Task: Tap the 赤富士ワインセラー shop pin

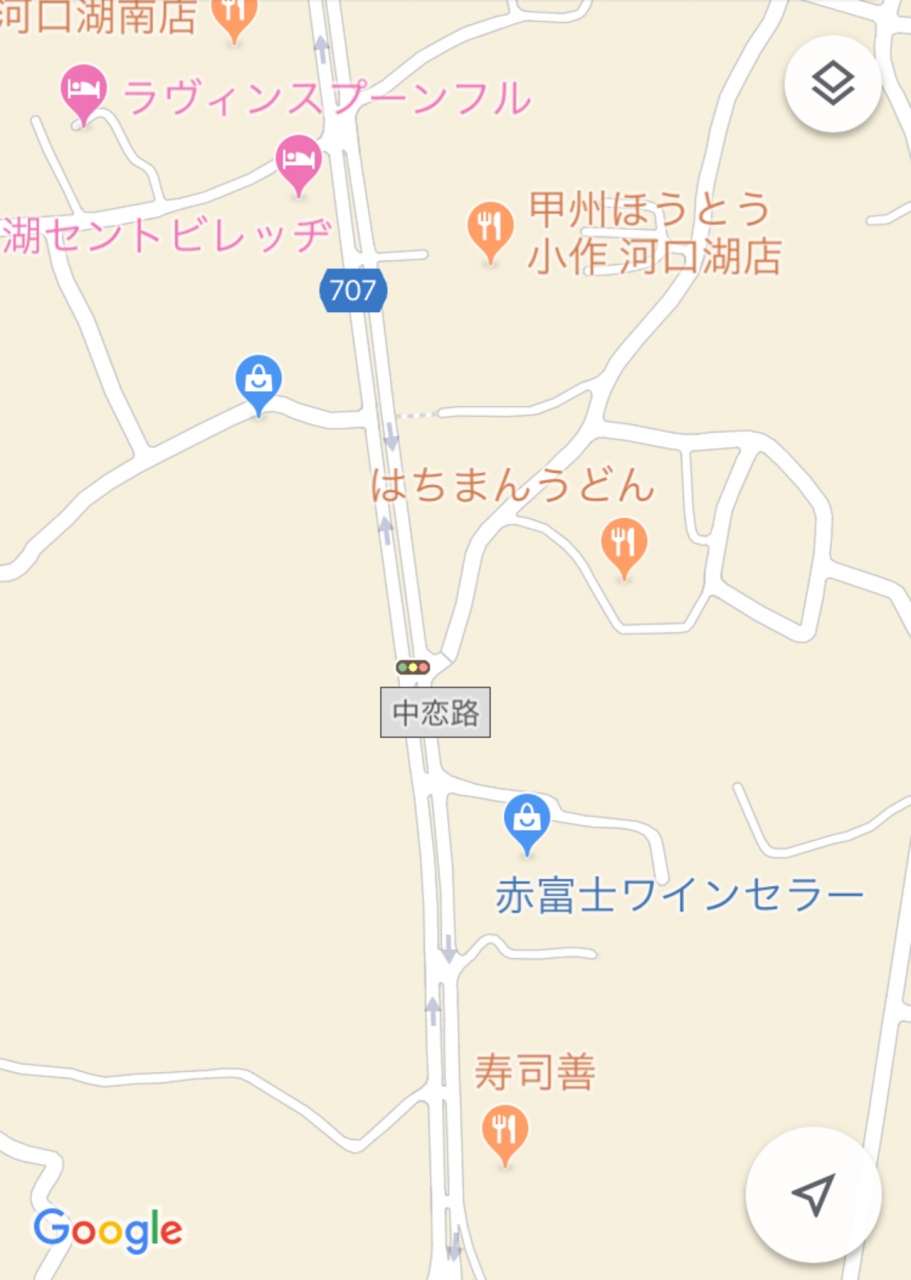Action: (527, 820)
